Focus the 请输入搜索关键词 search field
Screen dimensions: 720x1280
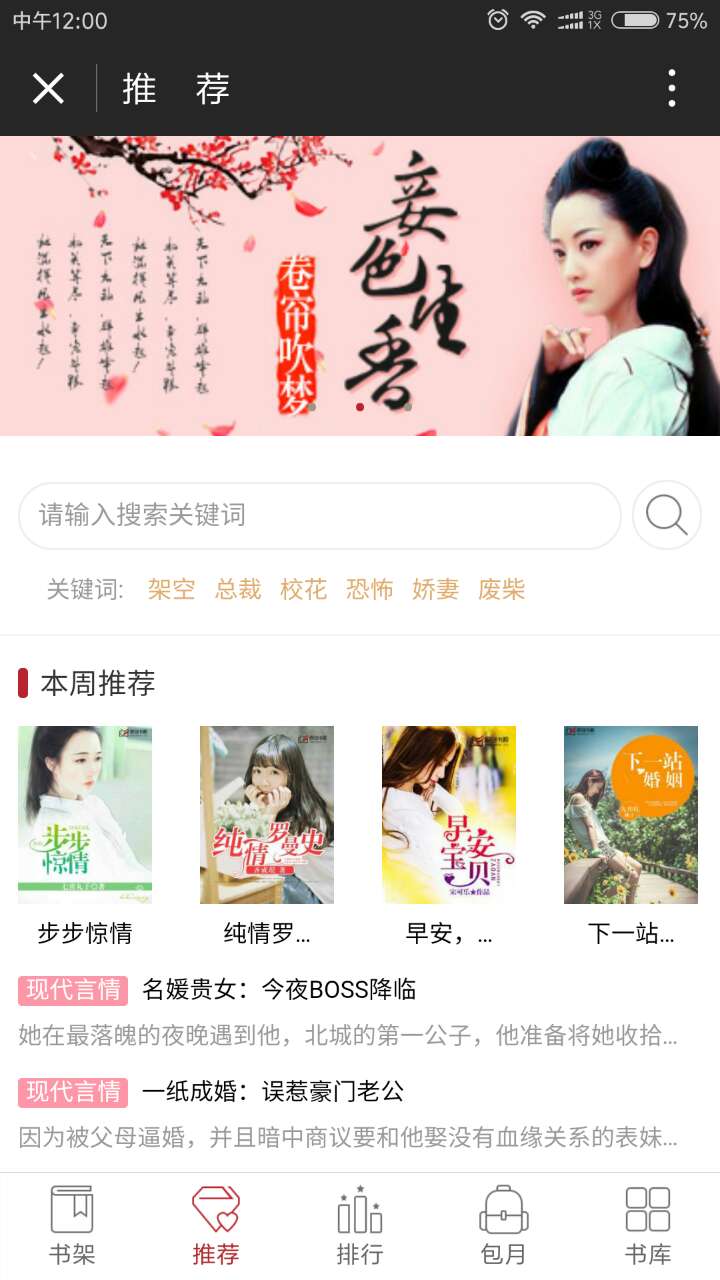[320, 516]
